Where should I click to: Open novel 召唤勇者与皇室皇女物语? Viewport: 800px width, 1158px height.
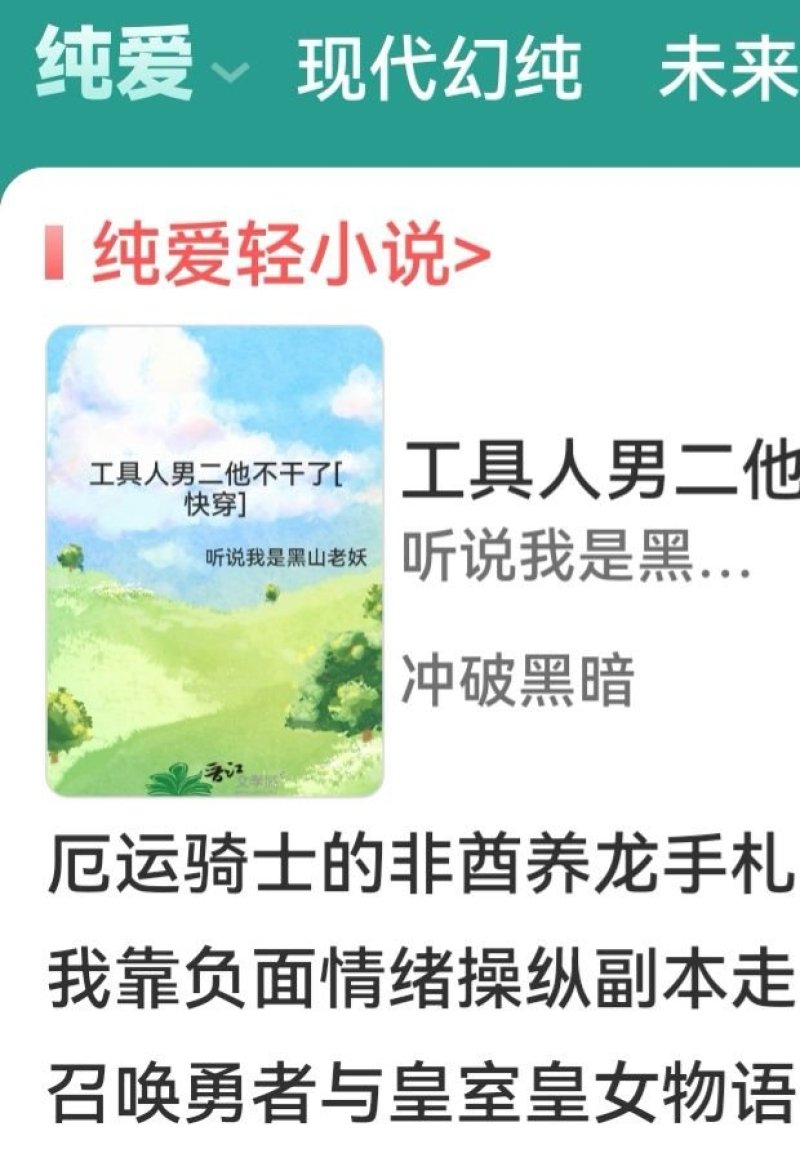(x=420, y=1092)
